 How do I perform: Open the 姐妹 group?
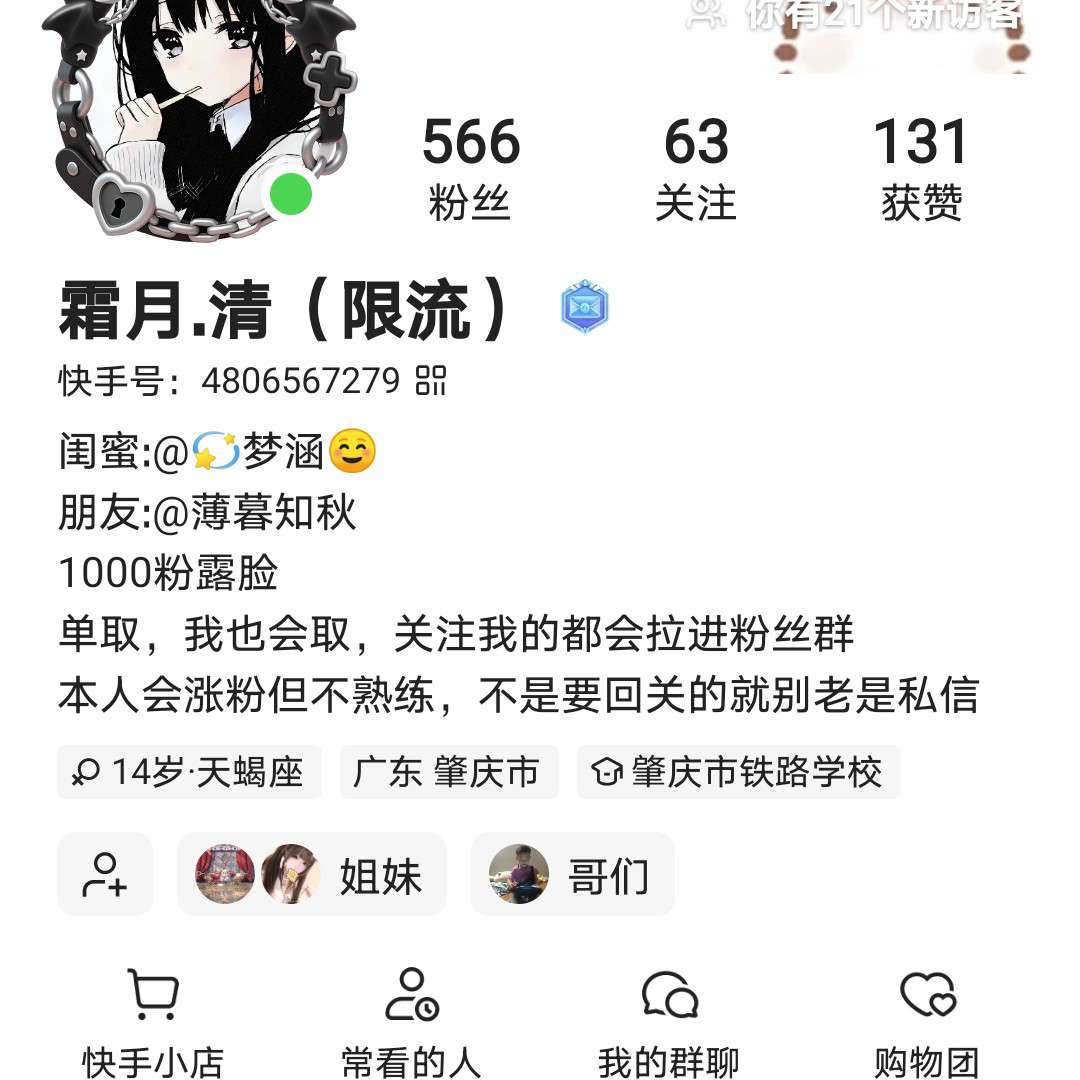312,875
